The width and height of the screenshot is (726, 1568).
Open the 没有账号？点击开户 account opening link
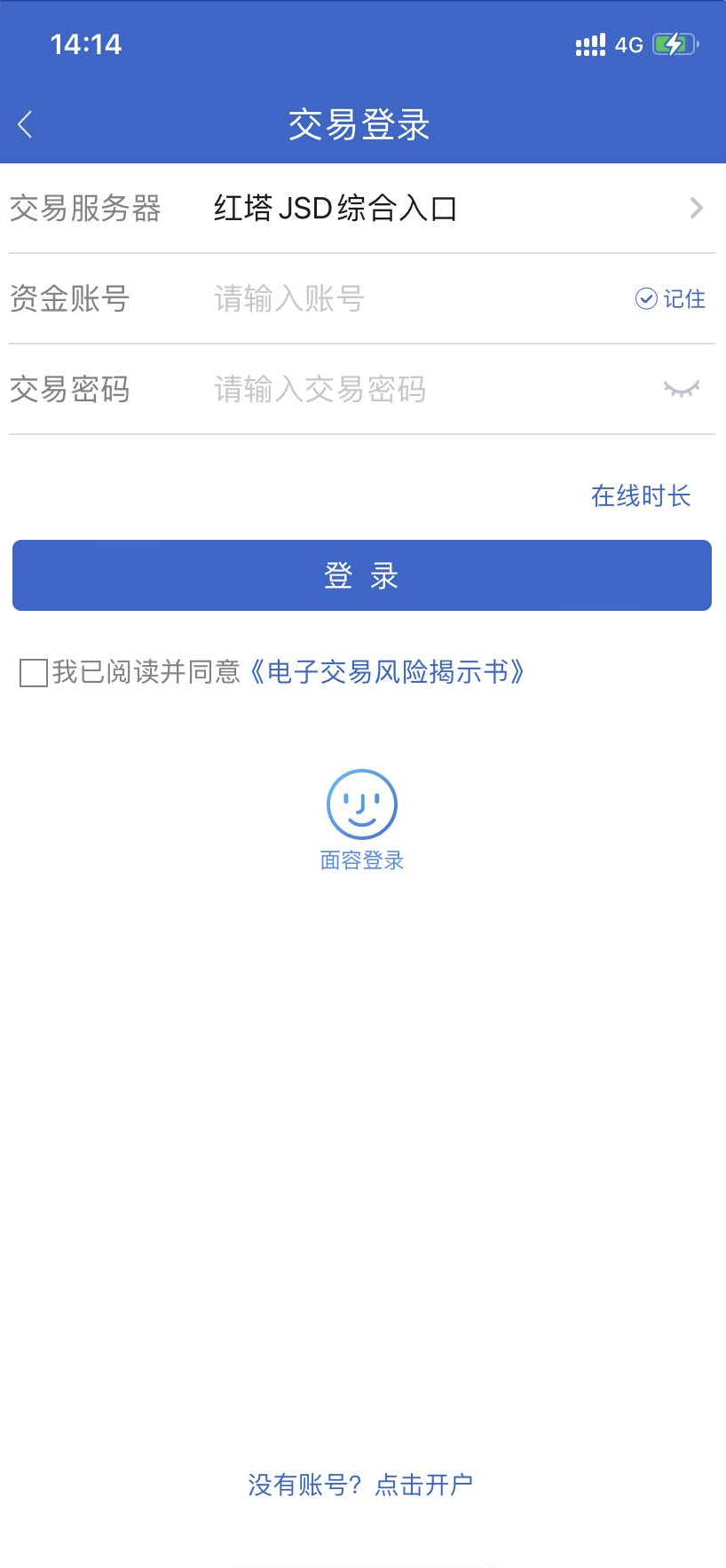coord(360,1485)
